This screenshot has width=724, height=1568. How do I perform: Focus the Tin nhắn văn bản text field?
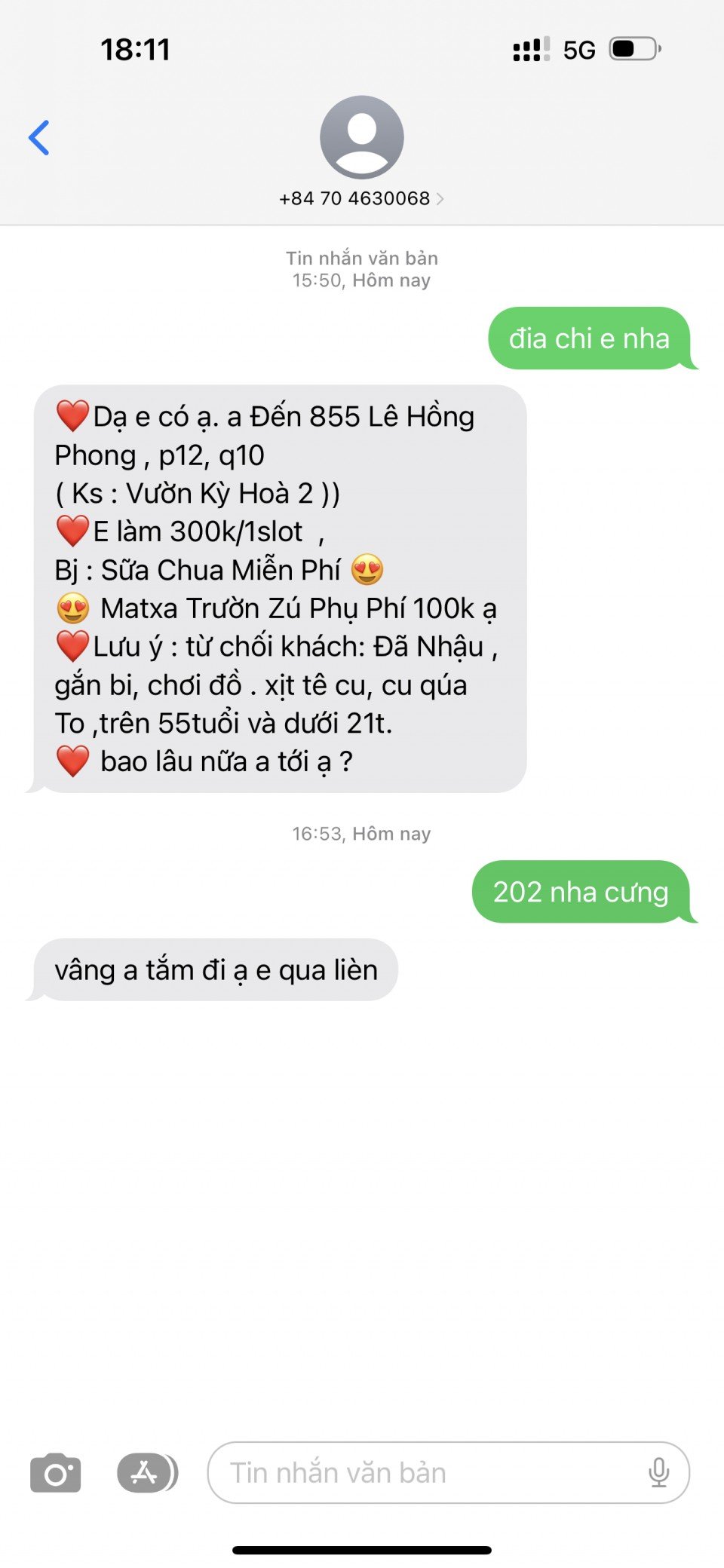click(x=422, y=1472)
